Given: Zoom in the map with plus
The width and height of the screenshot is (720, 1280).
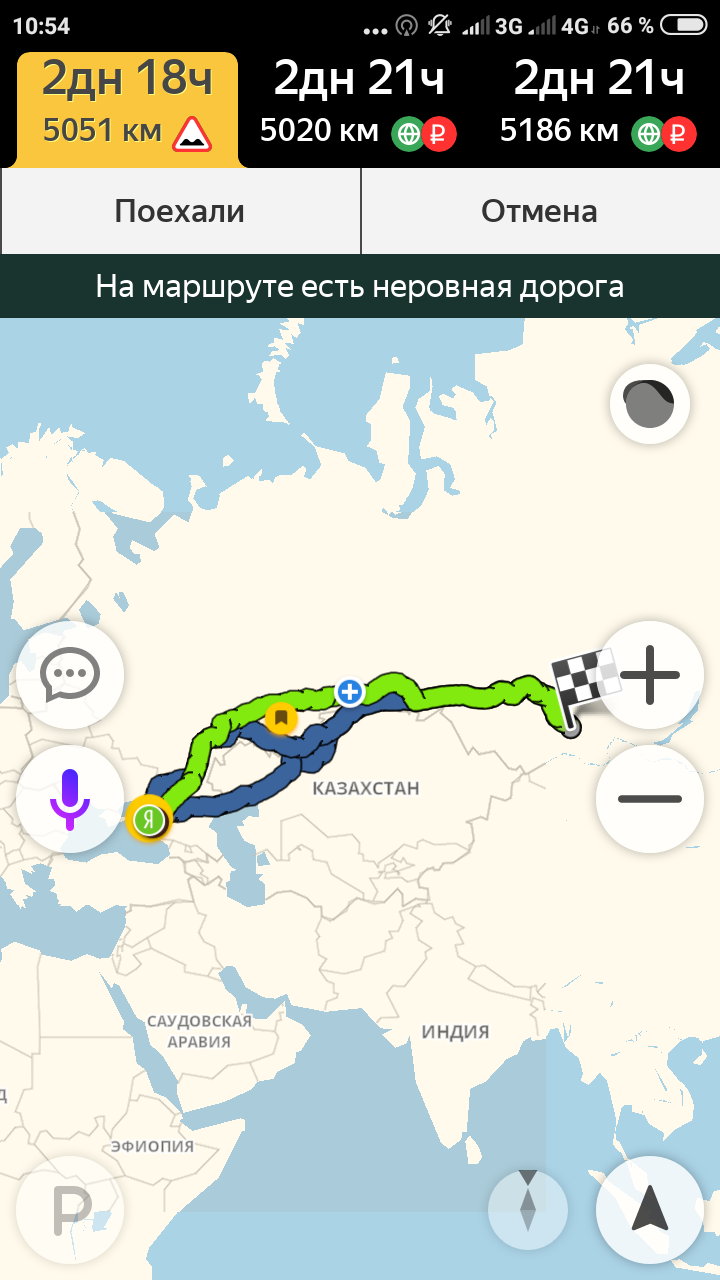Looking at the screenshot, I should [650, 675].
